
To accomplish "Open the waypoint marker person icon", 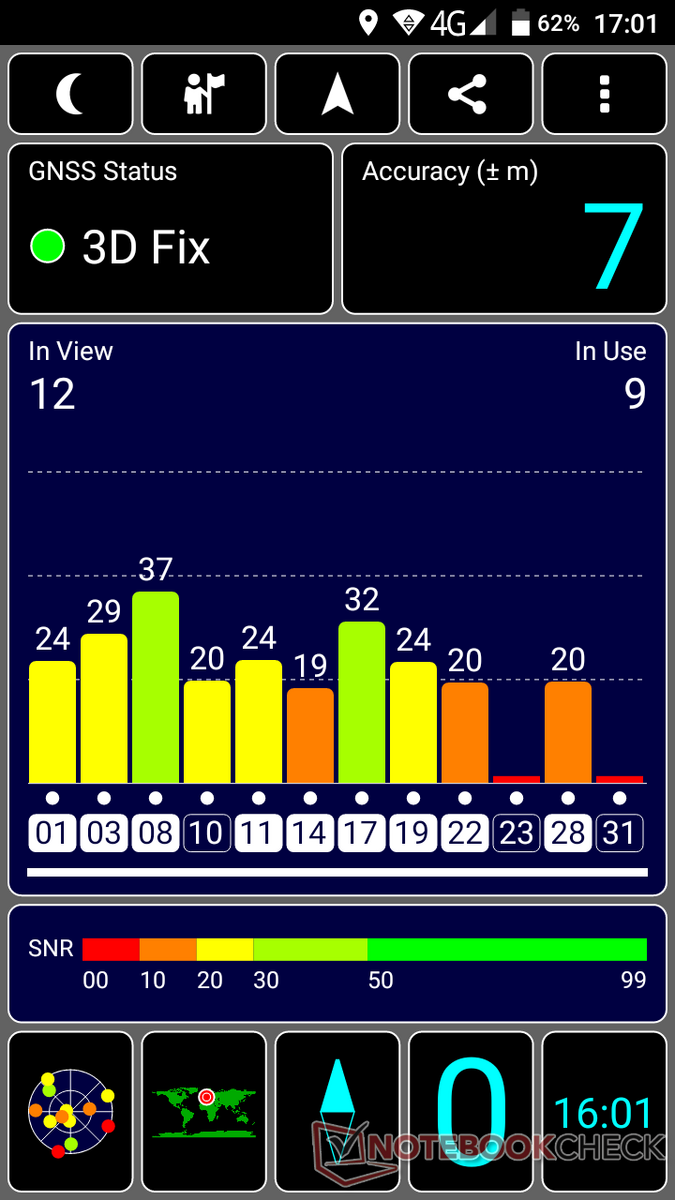I will point(204,94).
